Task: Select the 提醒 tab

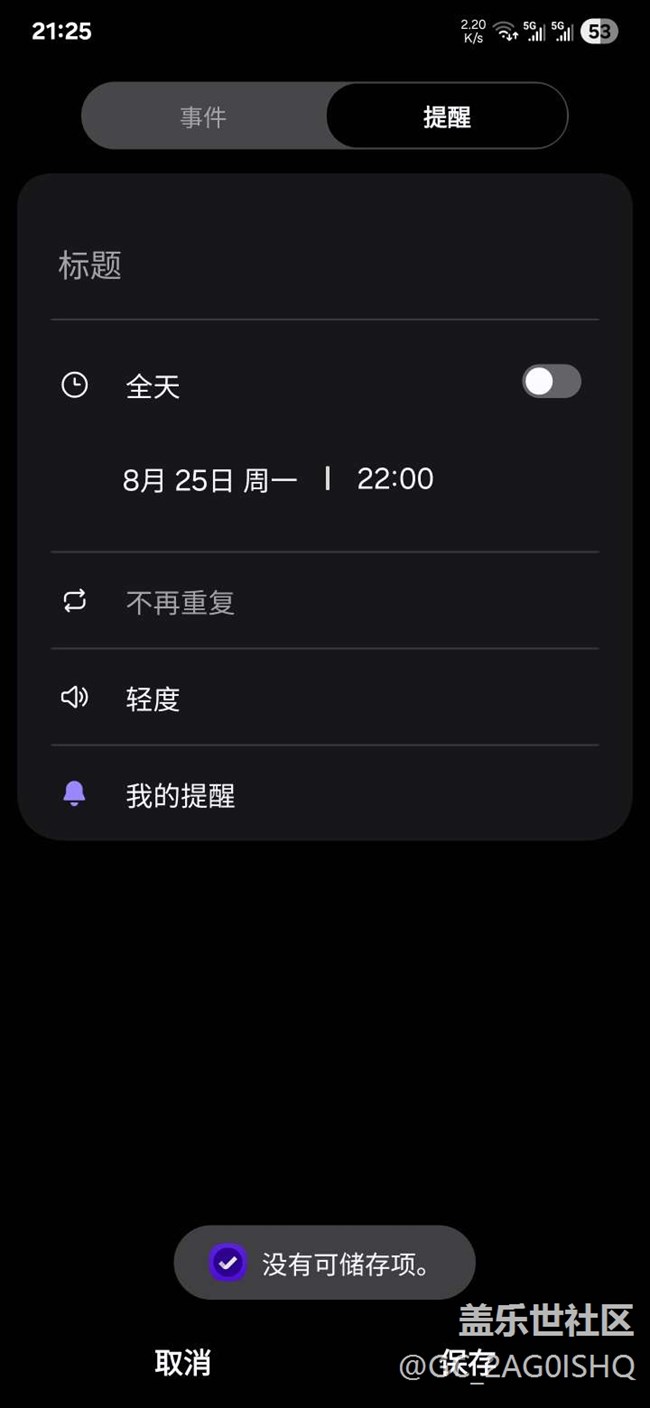Action: (446, 117)
